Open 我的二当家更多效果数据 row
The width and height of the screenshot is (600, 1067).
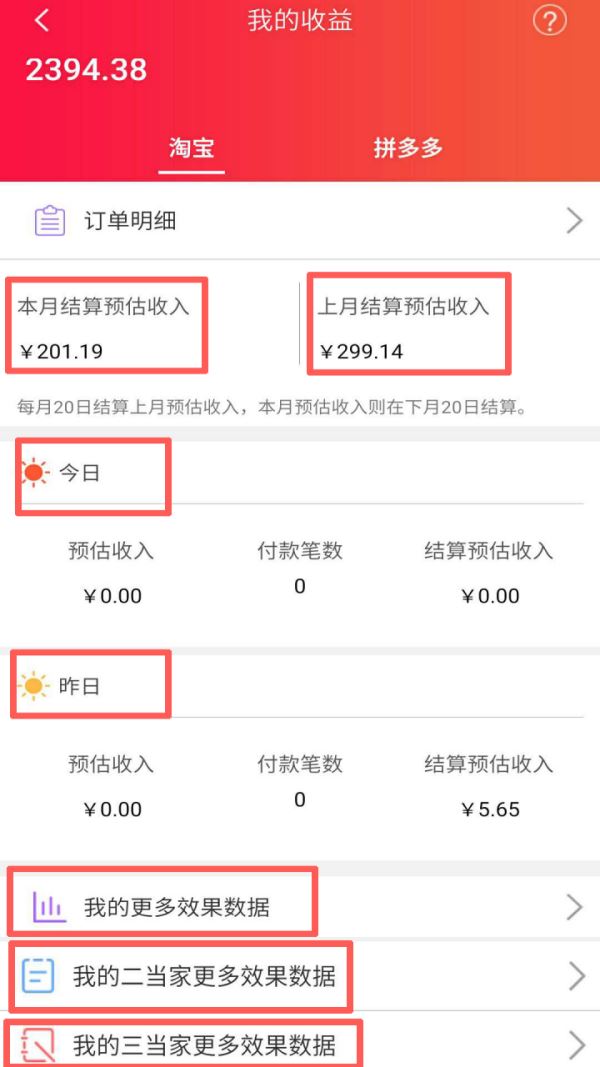point(300,975)
